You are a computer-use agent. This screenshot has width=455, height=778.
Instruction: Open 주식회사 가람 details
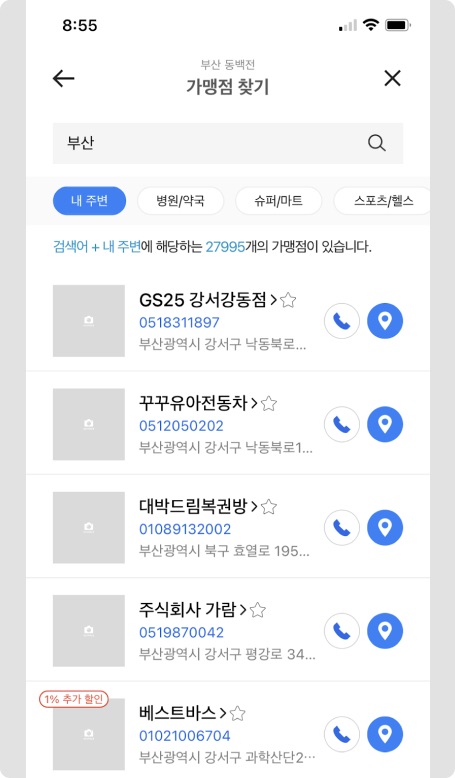click(193, 609)
